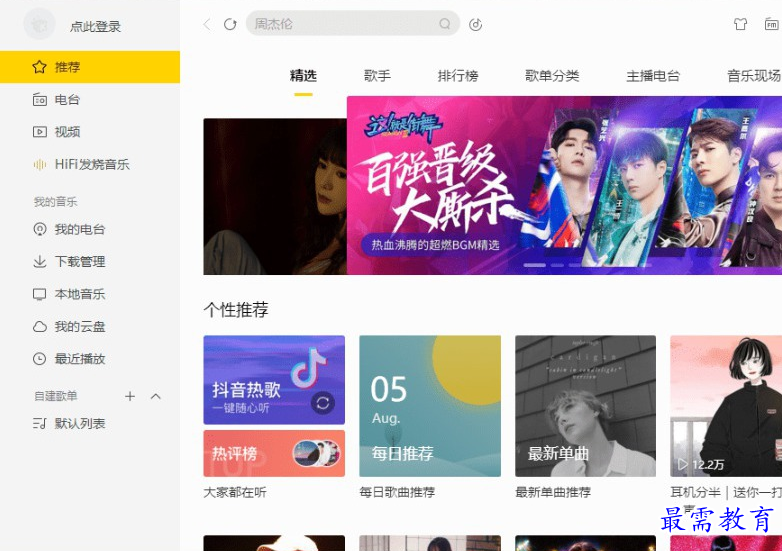
Task: Tap 点此登录 to log in
Action: click(95, 27)
